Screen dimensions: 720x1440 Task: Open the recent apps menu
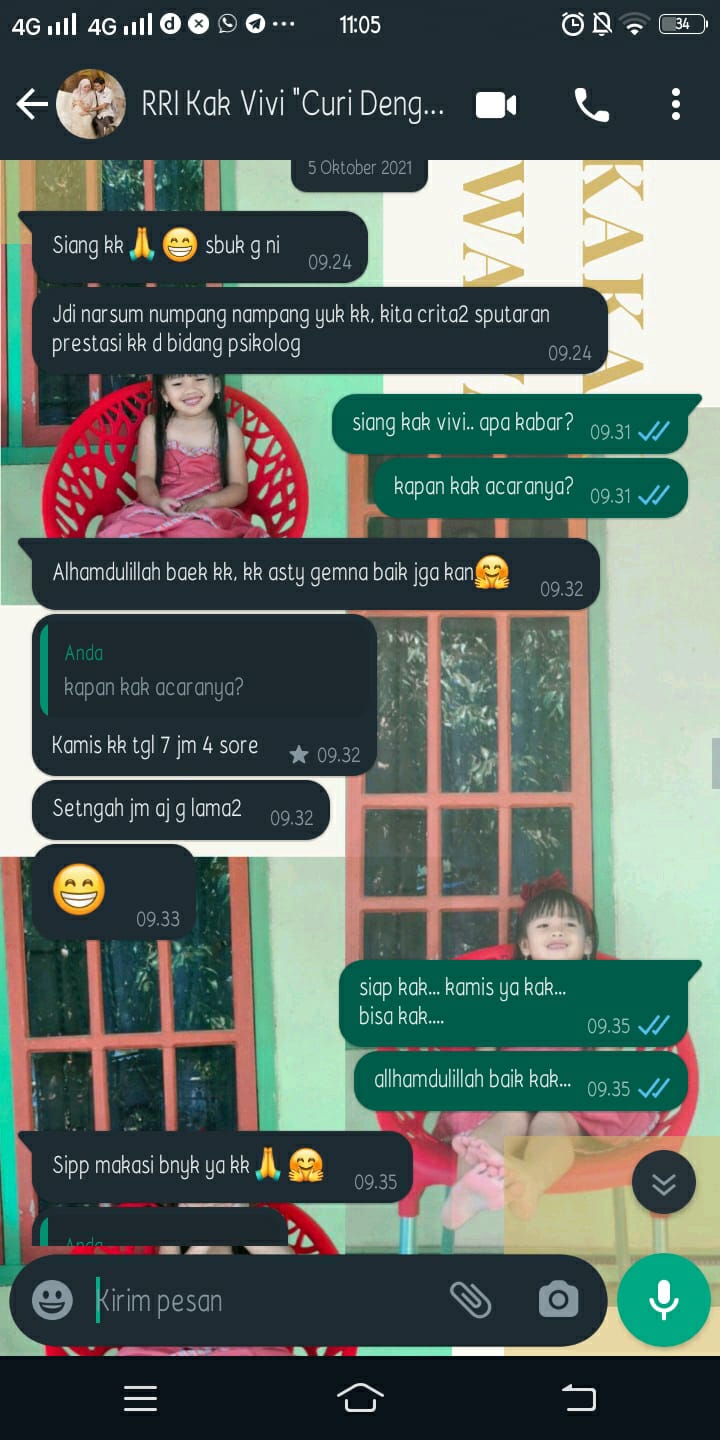140,1398
